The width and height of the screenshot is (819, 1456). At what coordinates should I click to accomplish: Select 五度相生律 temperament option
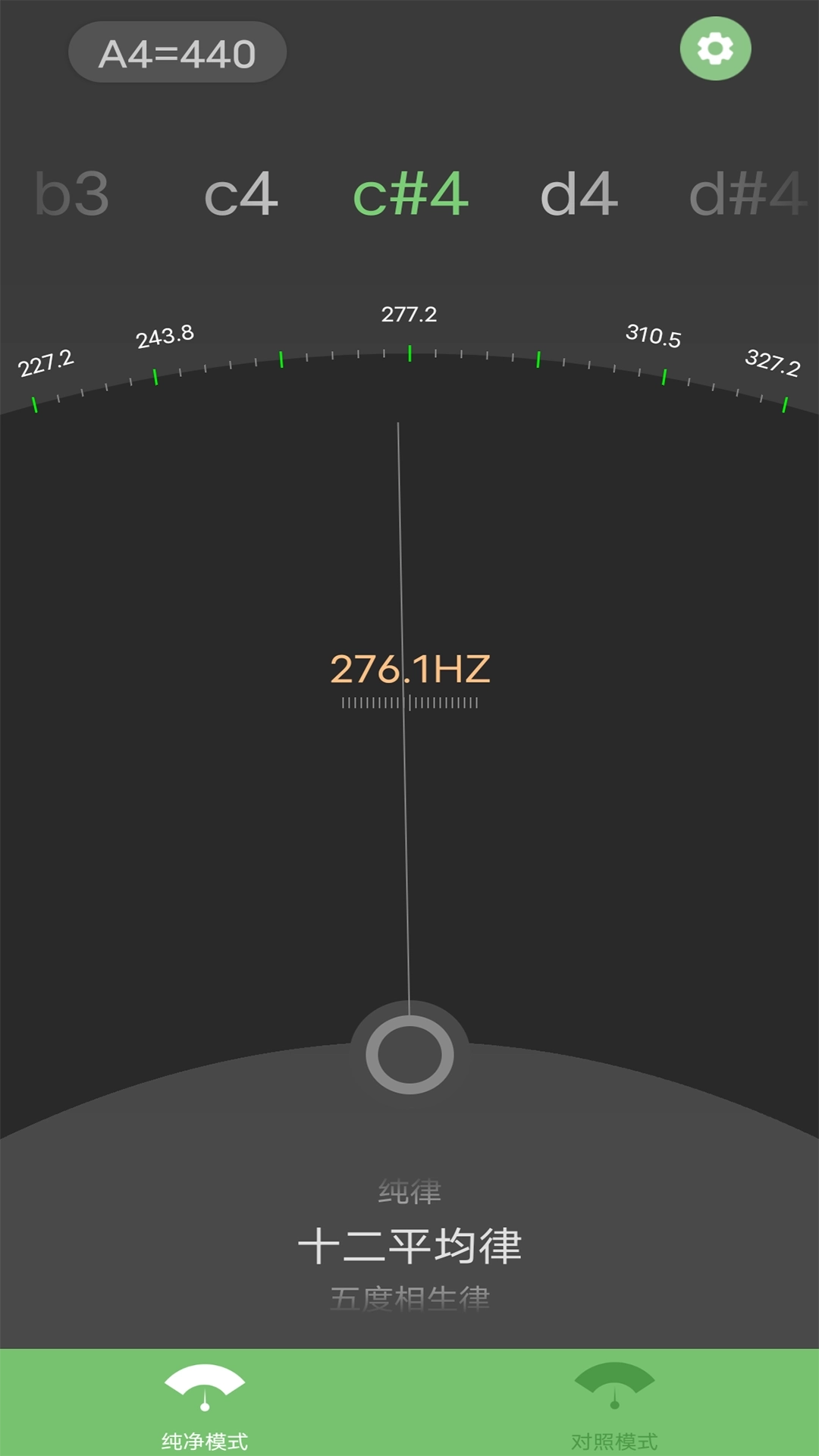click(x=409, y=1298)
